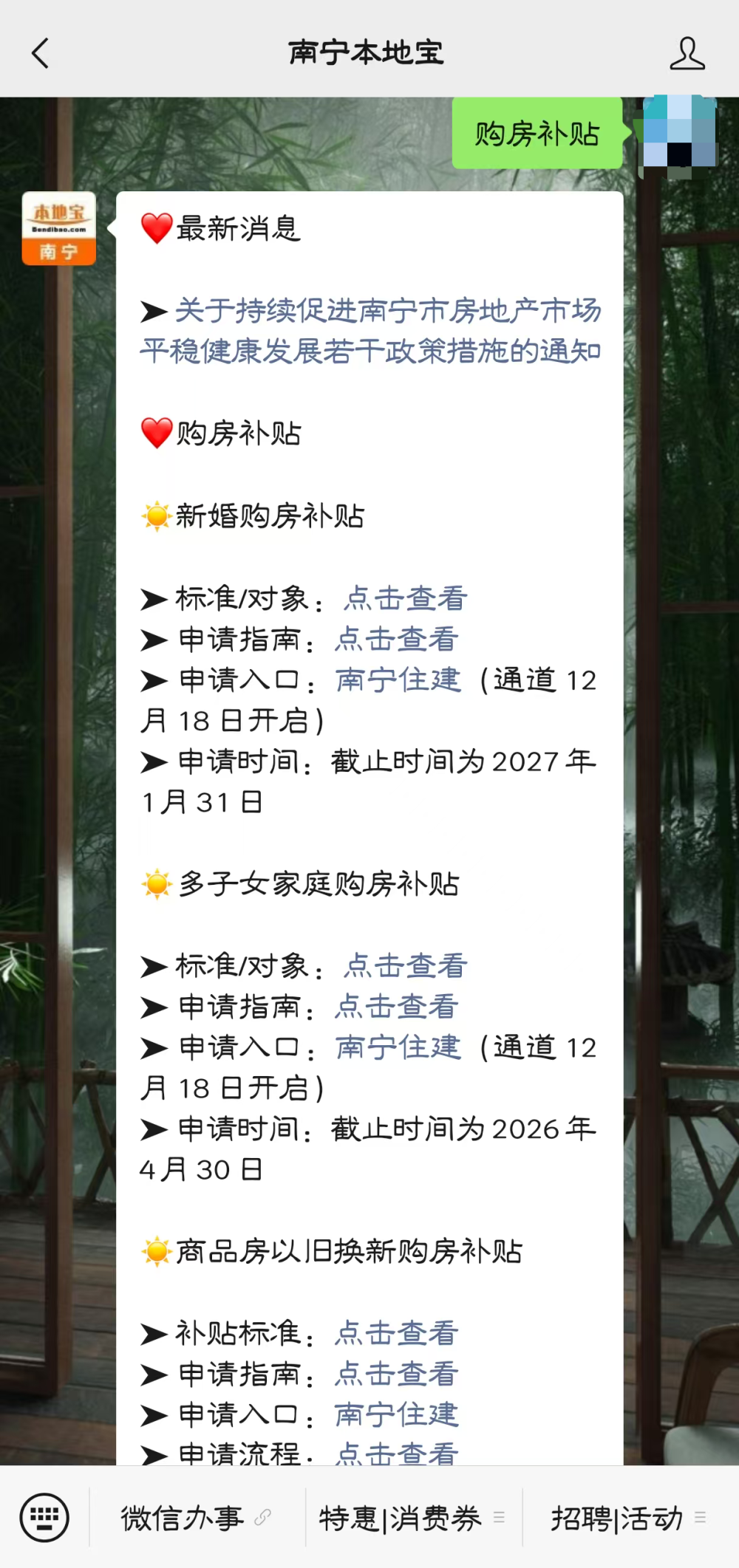This screenshot has height=1568, width=739.
Task: Click 点击查看 beside 补贴标准
Action: 395,1334
